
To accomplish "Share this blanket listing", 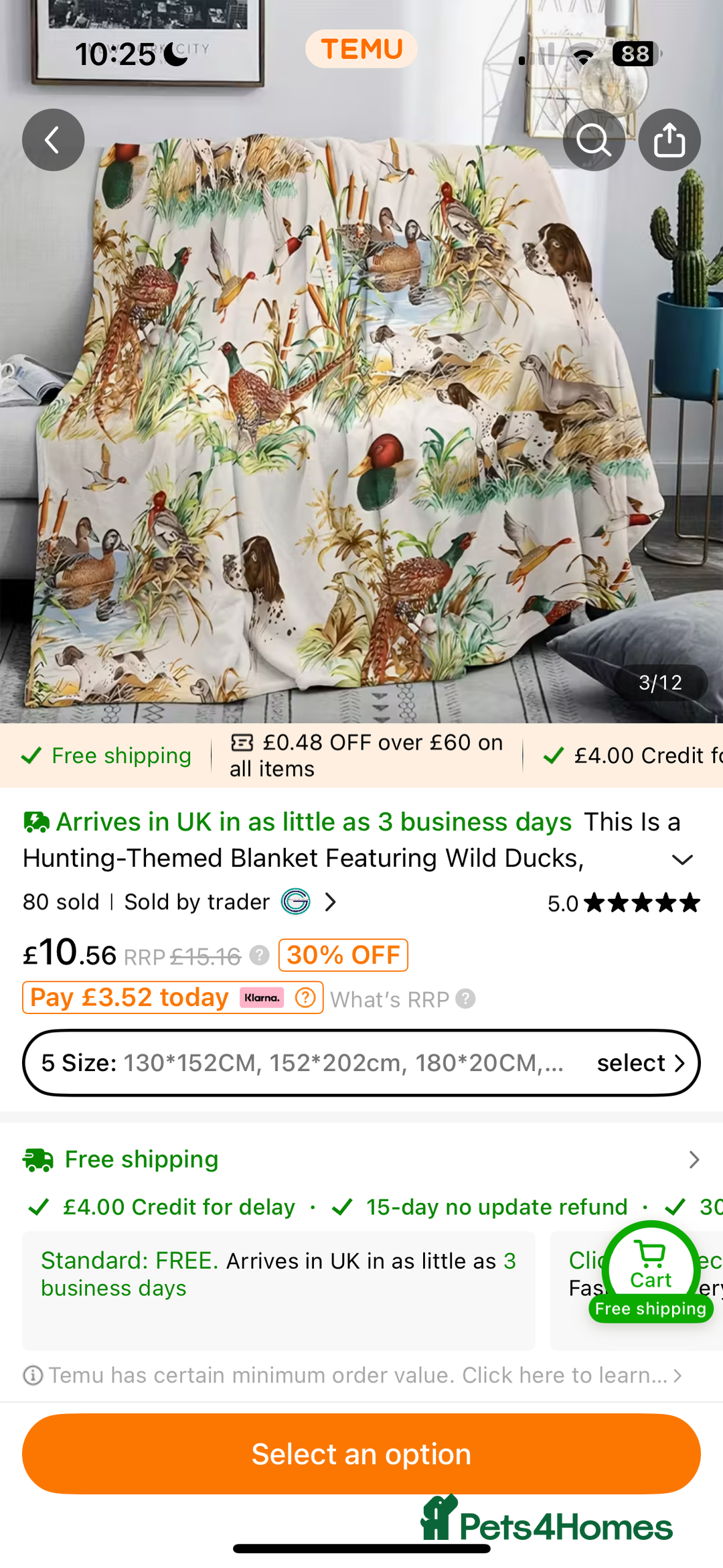I will (669, 140).
